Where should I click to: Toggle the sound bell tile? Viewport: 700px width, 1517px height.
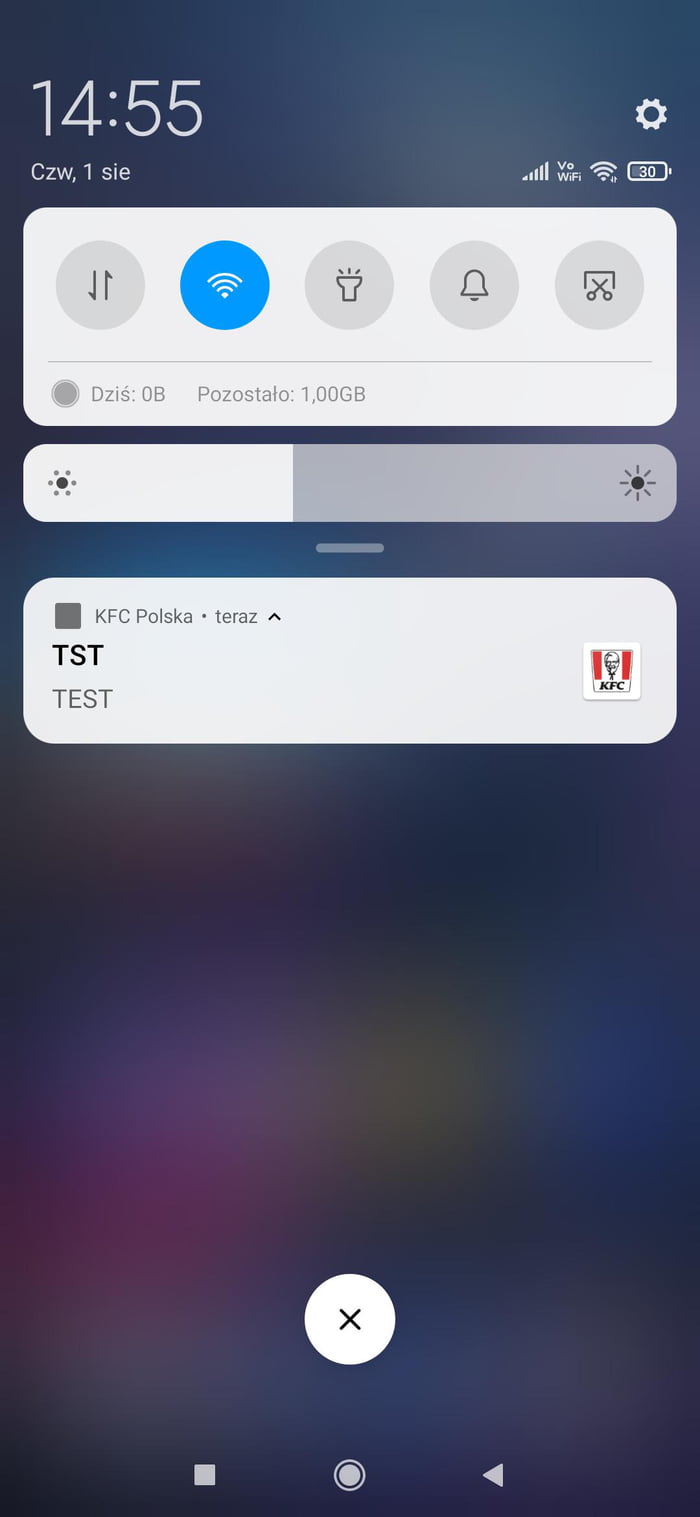(x=474, y=286)
